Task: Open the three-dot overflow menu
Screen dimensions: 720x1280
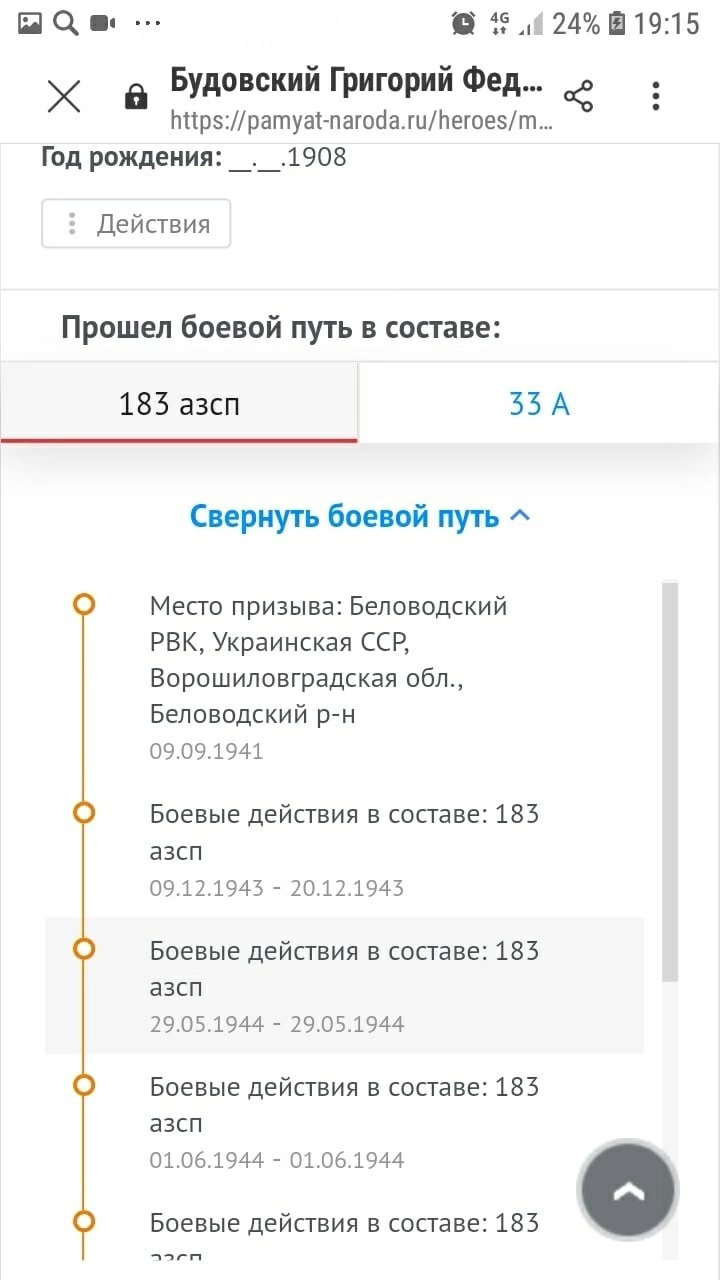Action: point(656,97)
